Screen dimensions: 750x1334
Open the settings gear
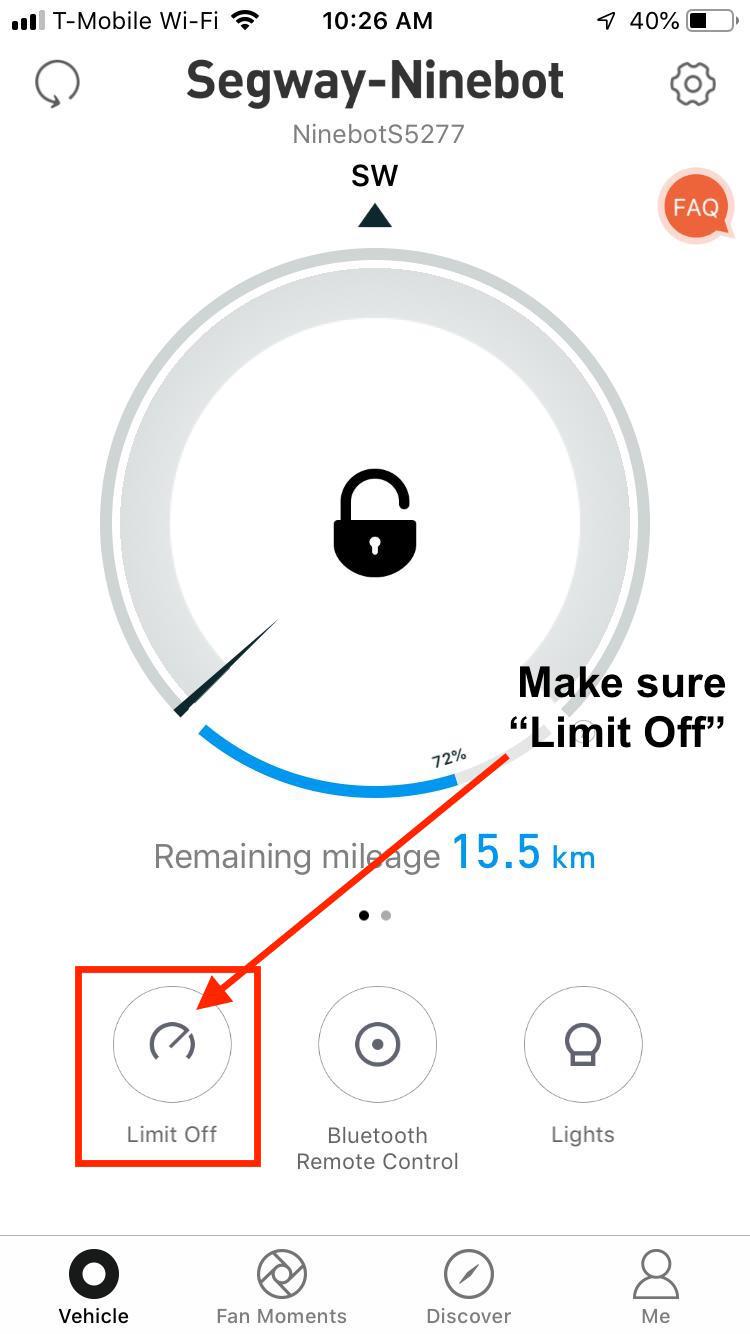692,84
